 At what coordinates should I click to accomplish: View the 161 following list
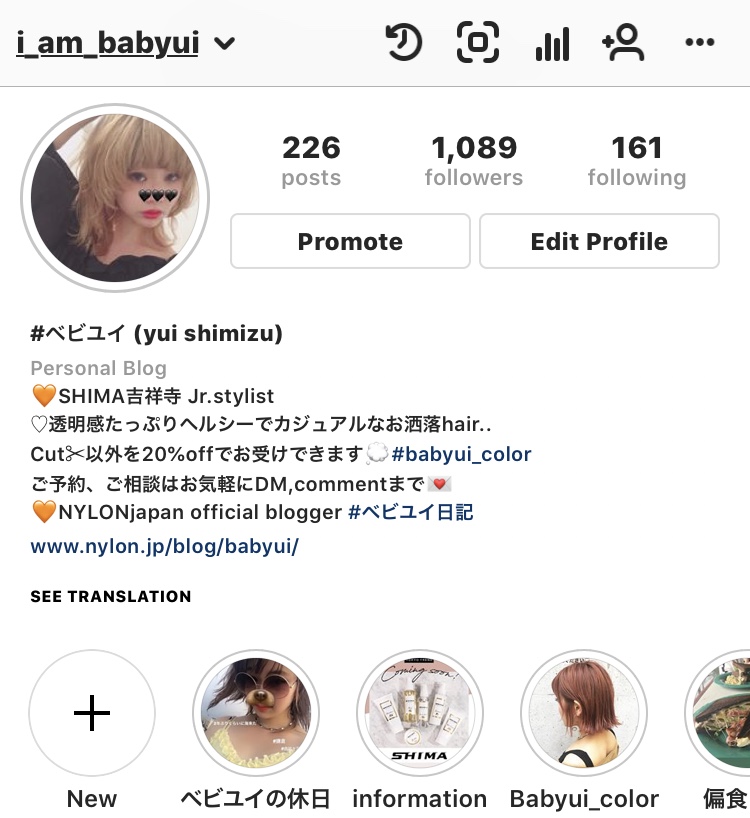[x=636, y=161]
